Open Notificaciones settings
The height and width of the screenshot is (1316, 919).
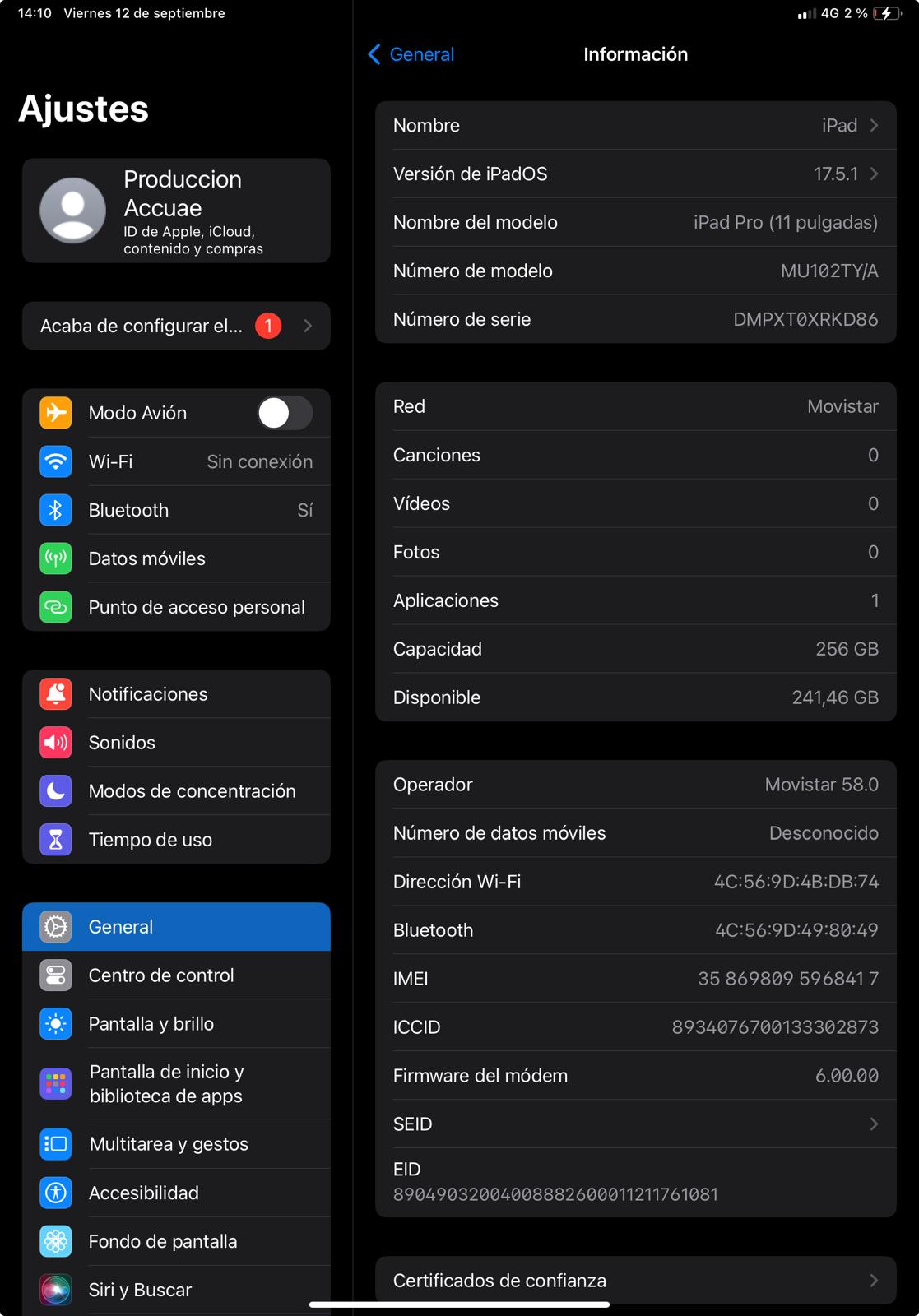pos(176,695)
